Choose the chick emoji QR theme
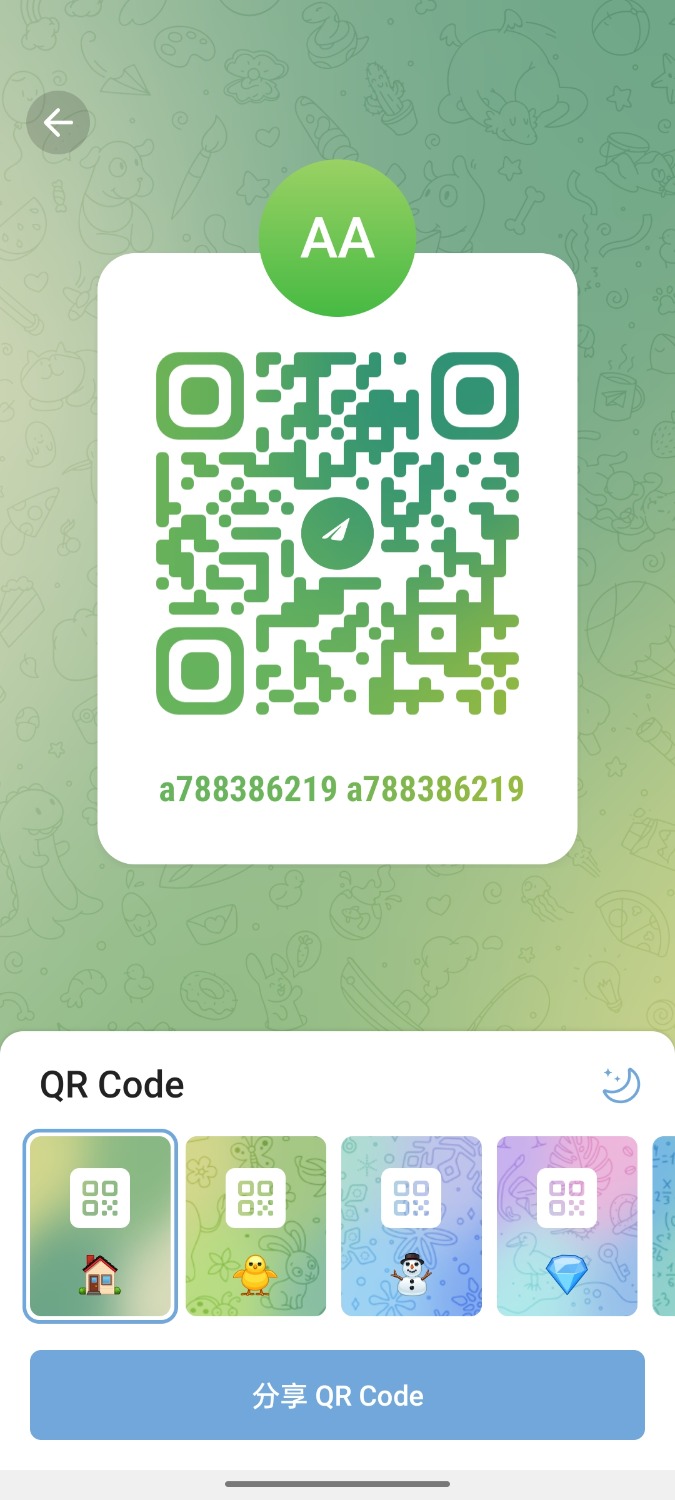The height and width of the screenshot is (1500, 675). tap(256, 1226)
